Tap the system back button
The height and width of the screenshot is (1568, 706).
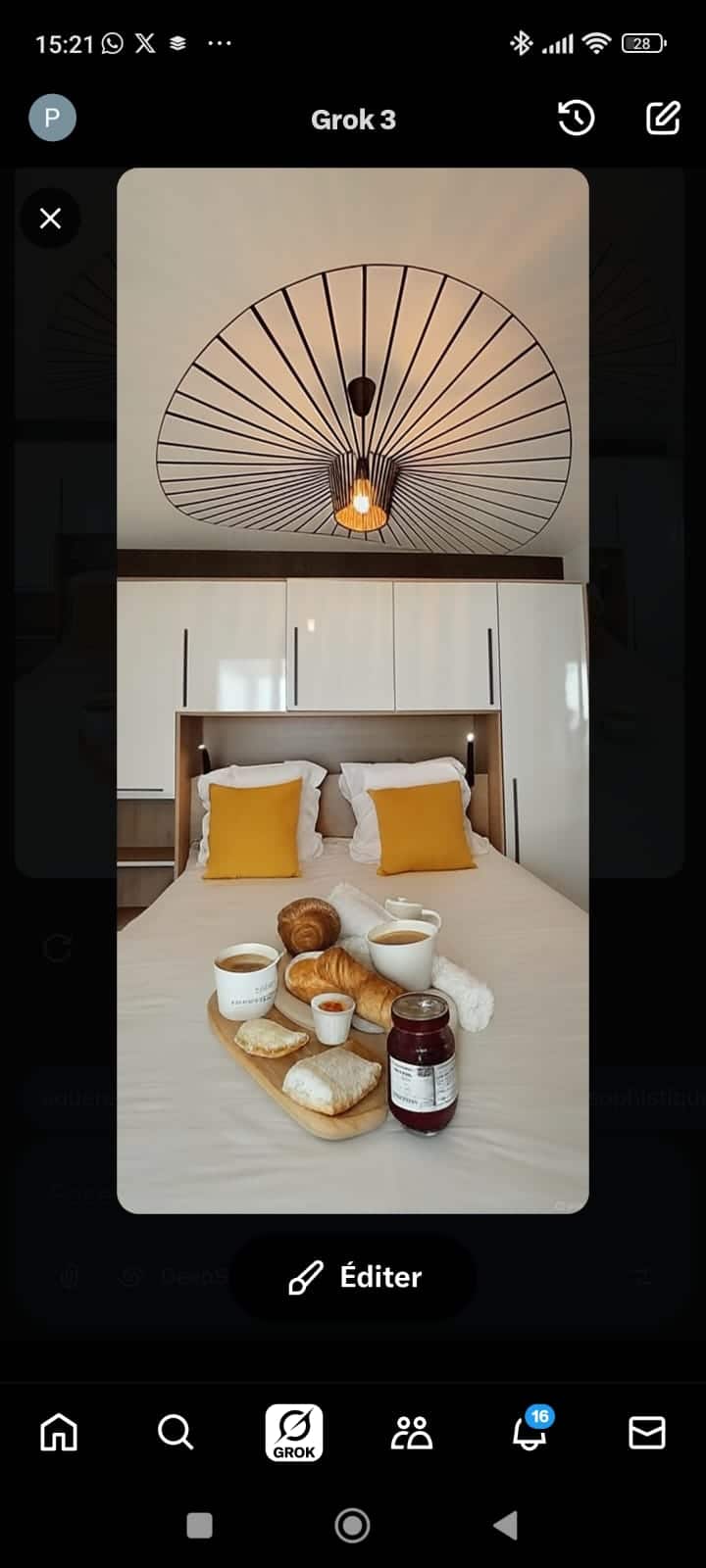tap(506, 1525)
